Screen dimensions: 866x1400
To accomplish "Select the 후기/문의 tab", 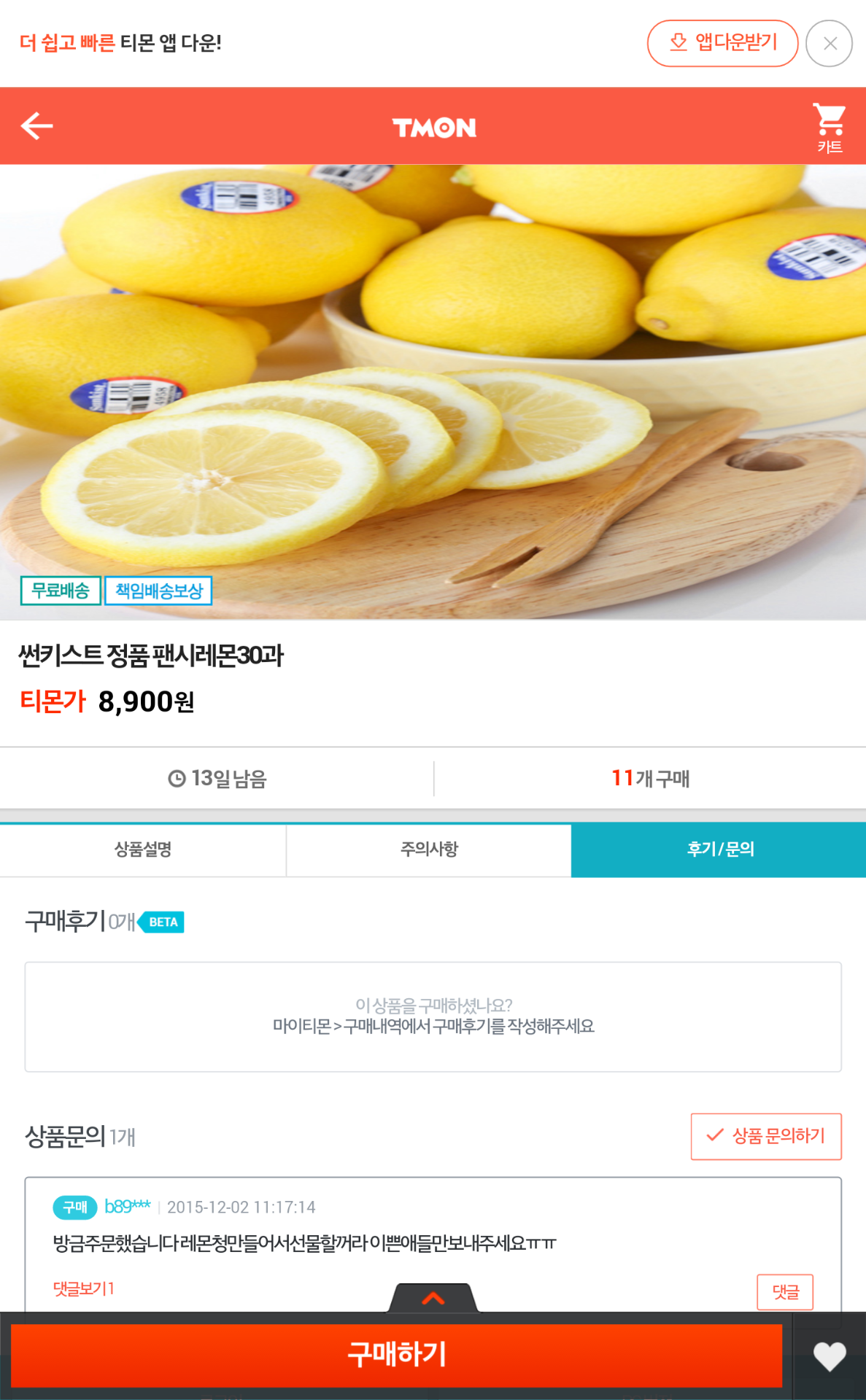I will pos(719,849).
